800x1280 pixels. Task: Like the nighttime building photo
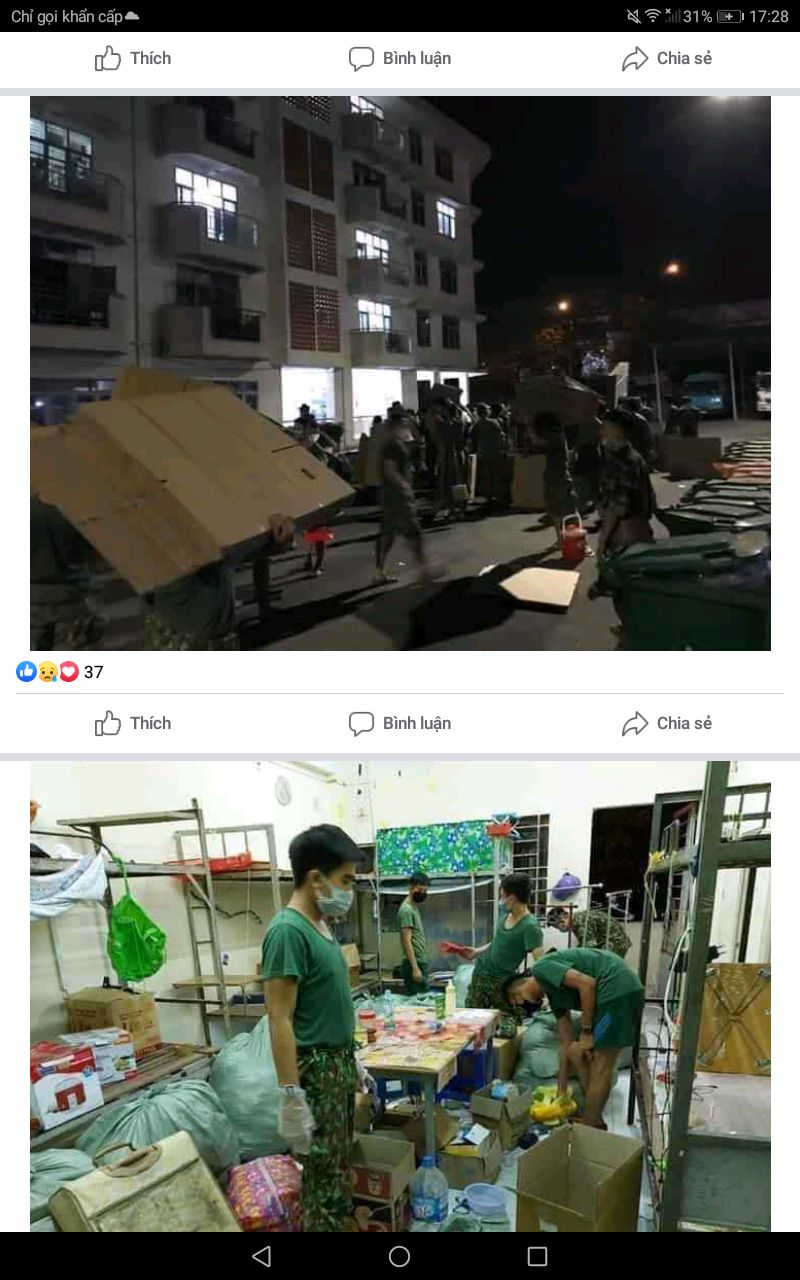tap(133, 723)
